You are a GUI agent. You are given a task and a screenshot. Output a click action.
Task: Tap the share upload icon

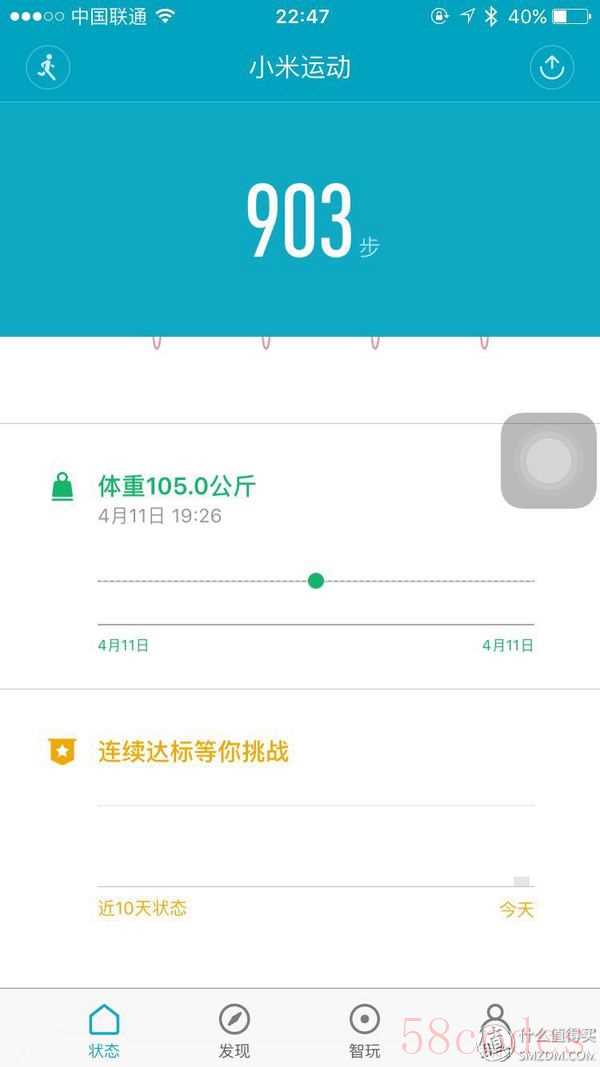tap(552, 67)
